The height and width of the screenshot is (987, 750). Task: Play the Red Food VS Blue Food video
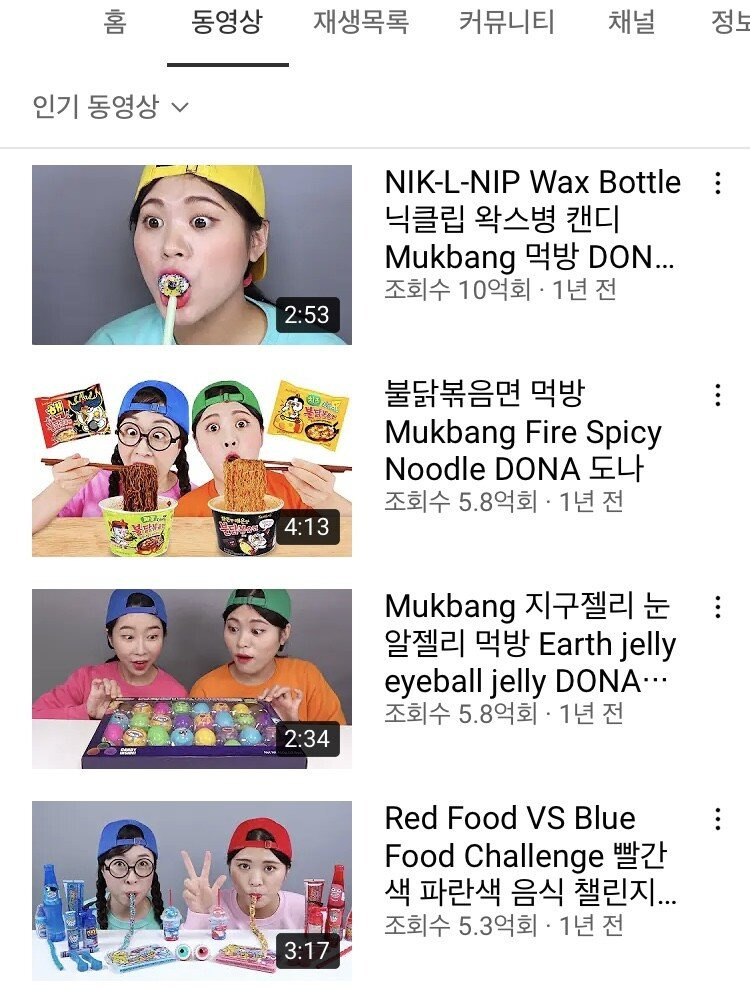[192, 890]
